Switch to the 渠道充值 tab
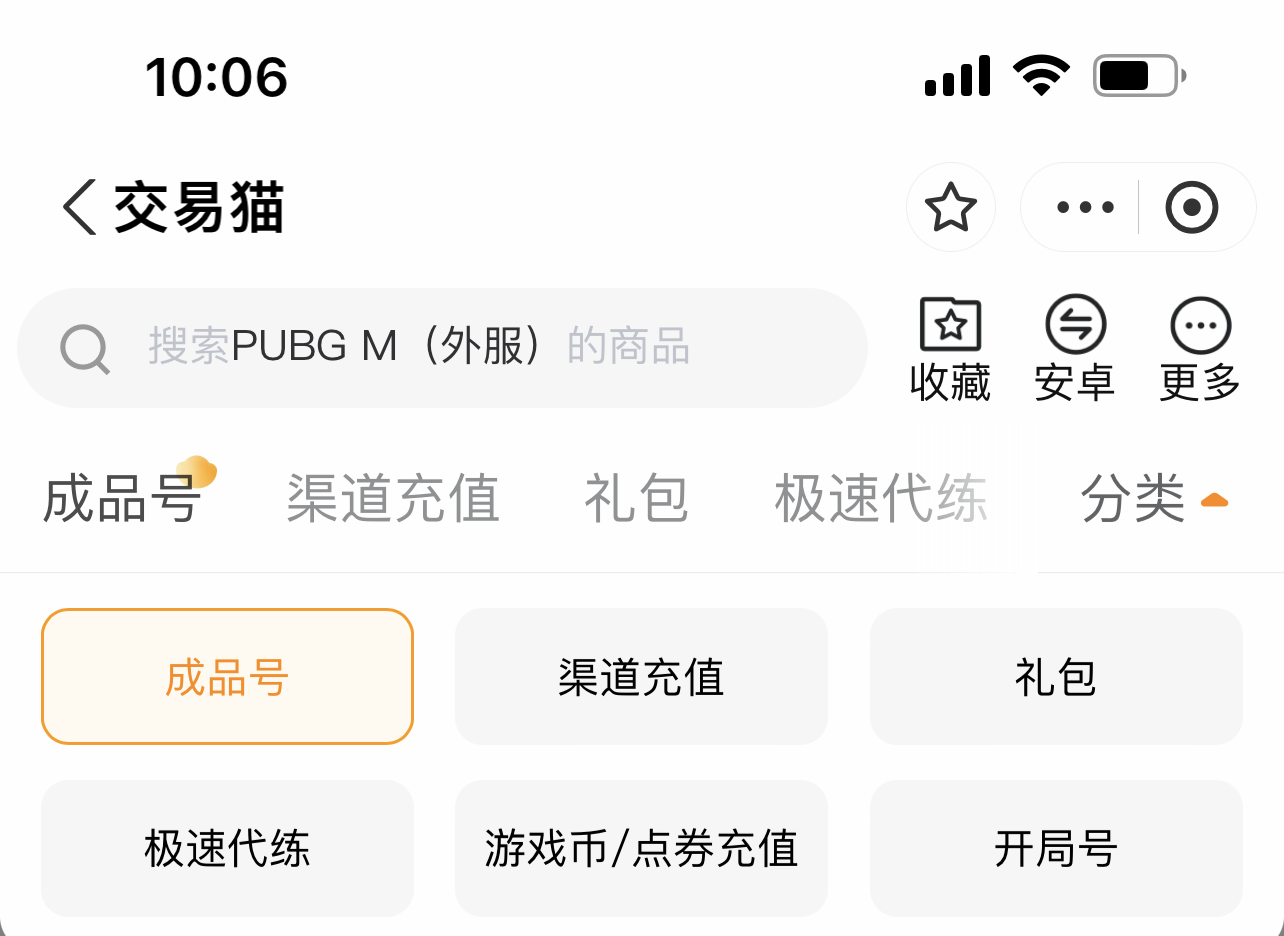 pos(392,498)
